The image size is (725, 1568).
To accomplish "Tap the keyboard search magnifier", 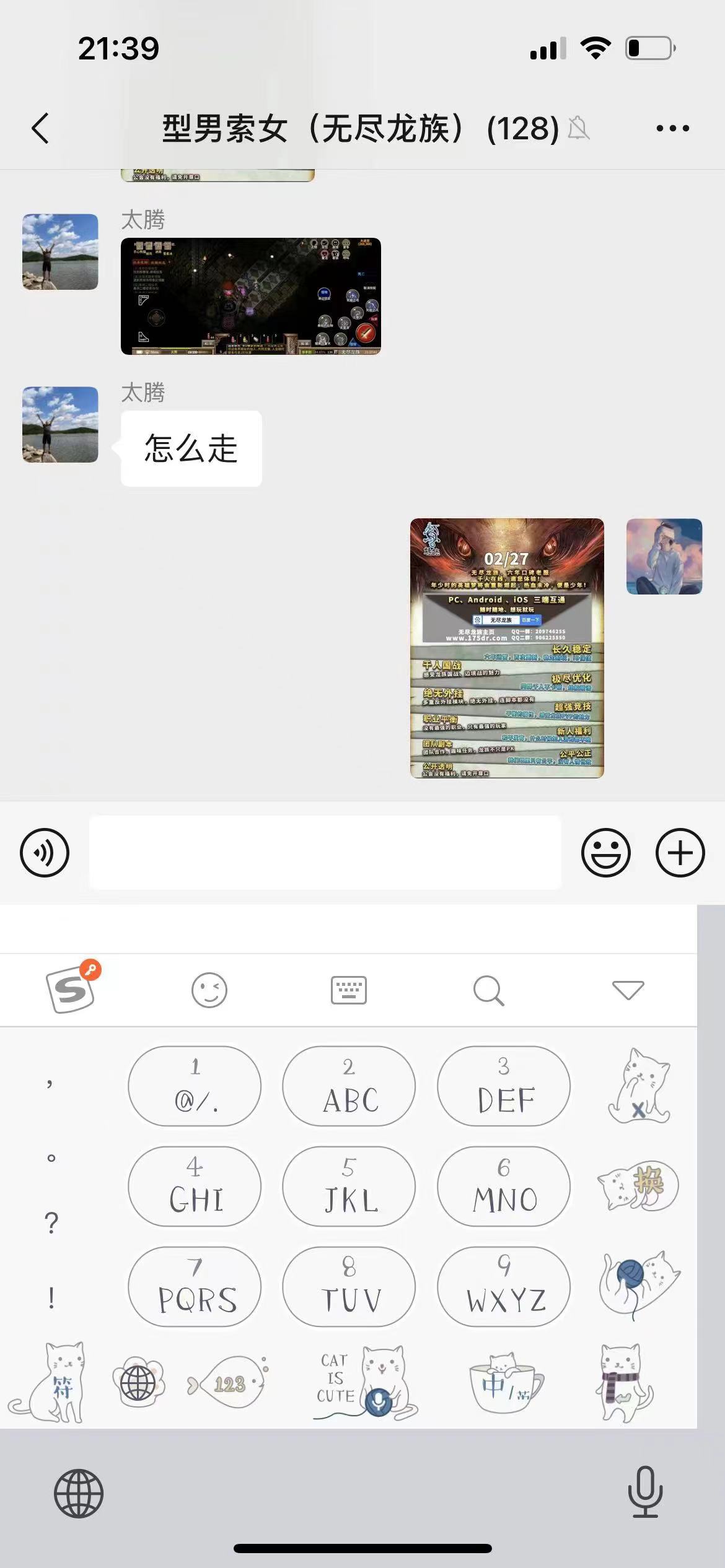I will [488, 990].
